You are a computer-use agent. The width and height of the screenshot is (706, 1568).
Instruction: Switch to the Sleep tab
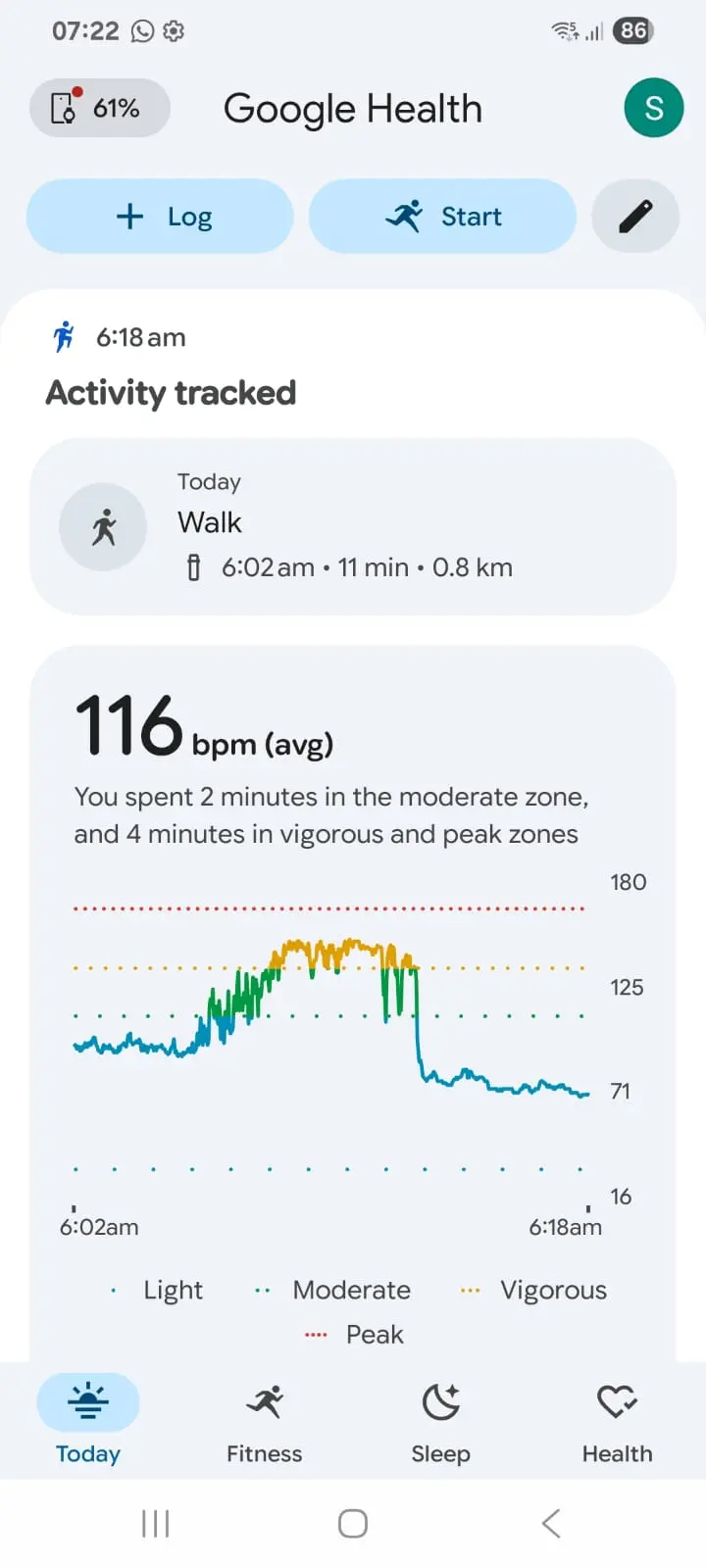[441, 1420]
